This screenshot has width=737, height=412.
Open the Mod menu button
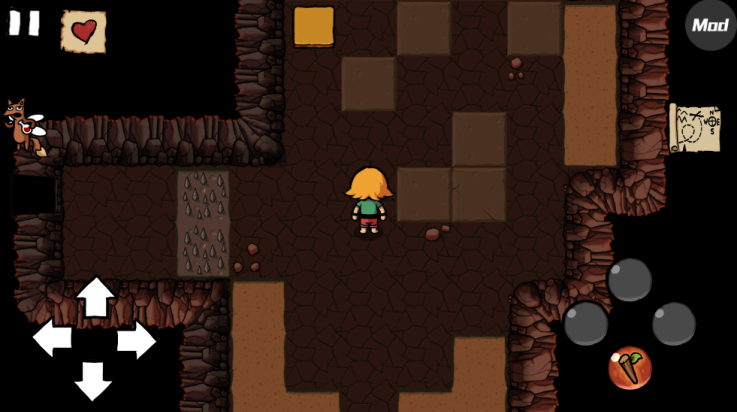(x=710, y=25)
